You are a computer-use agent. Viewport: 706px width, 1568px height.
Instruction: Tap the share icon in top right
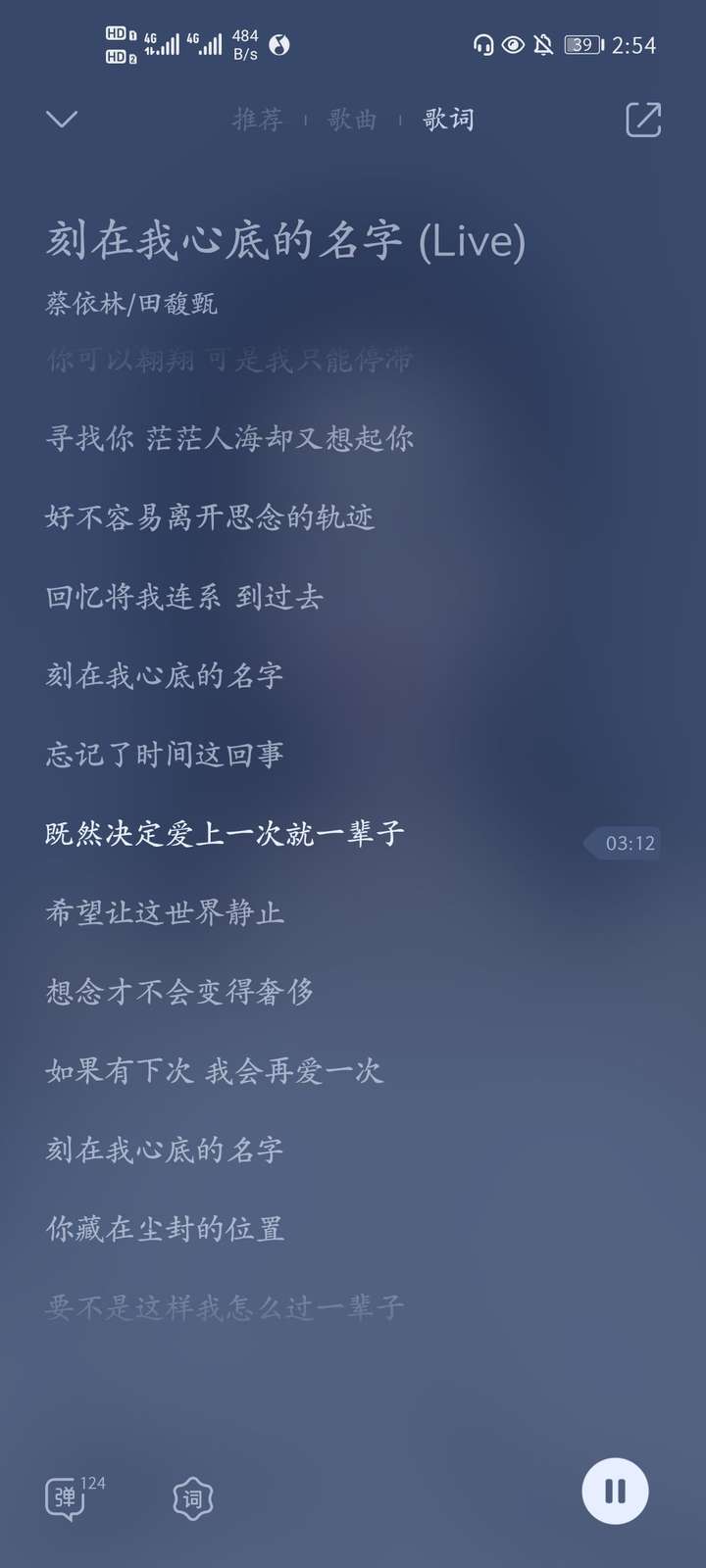pos(641,119)
